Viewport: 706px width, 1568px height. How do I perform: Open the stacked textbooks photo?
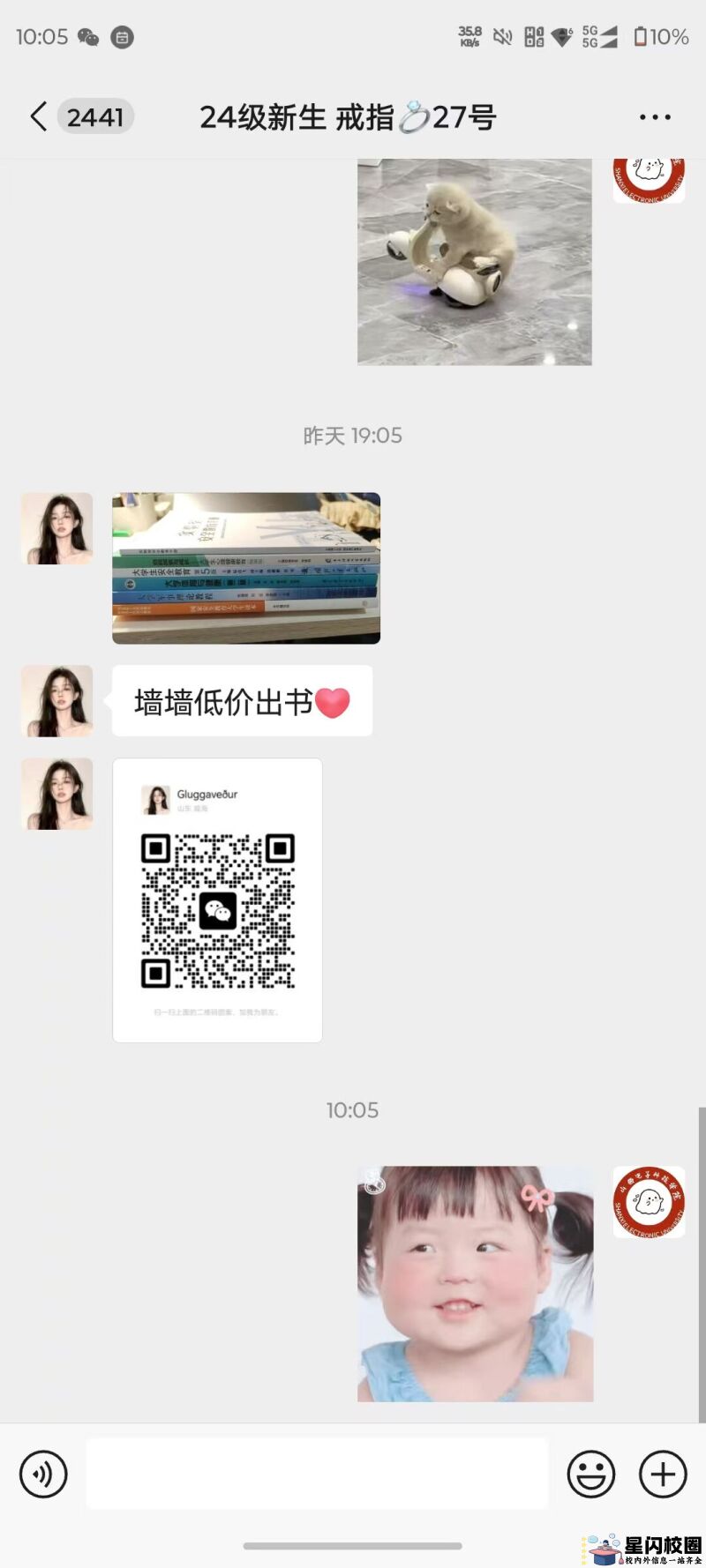coord(246,568)
